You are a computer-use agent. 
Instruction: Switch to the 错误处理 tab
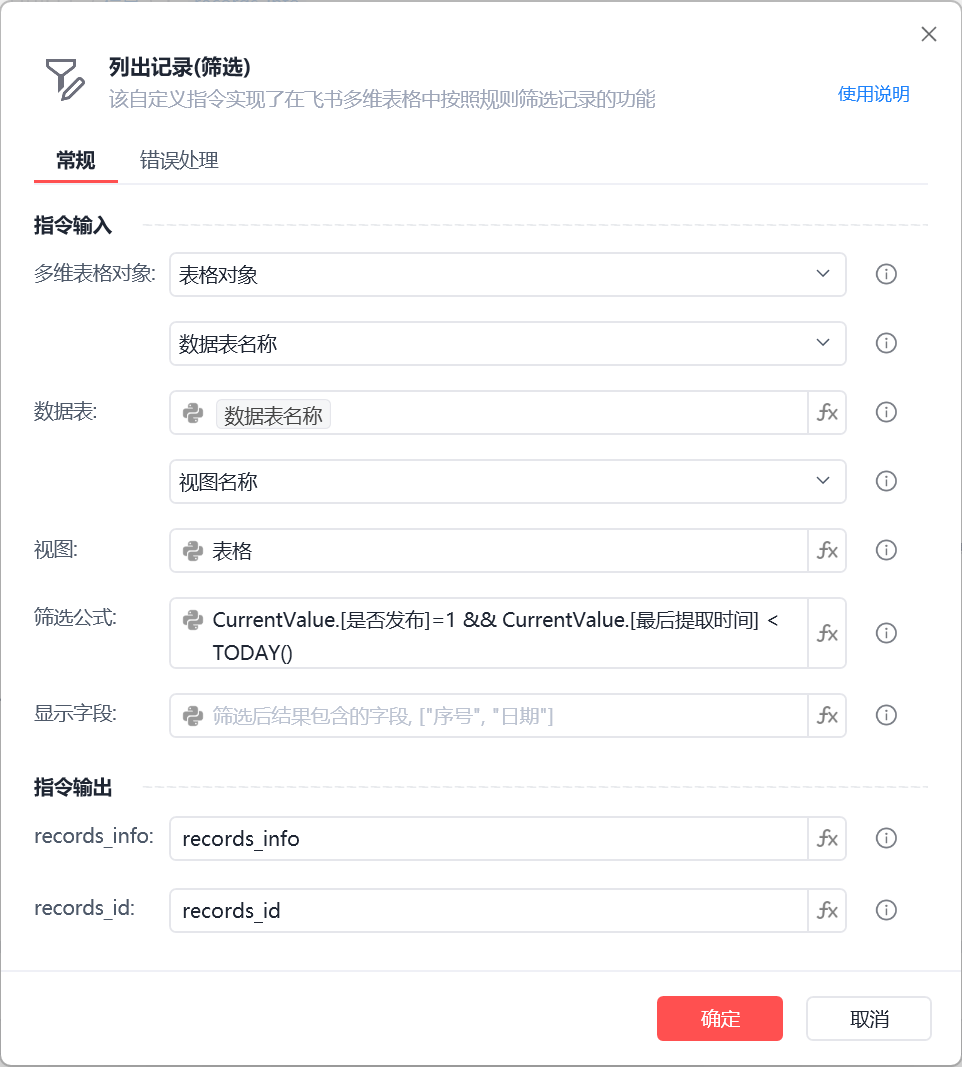point(179,160)
